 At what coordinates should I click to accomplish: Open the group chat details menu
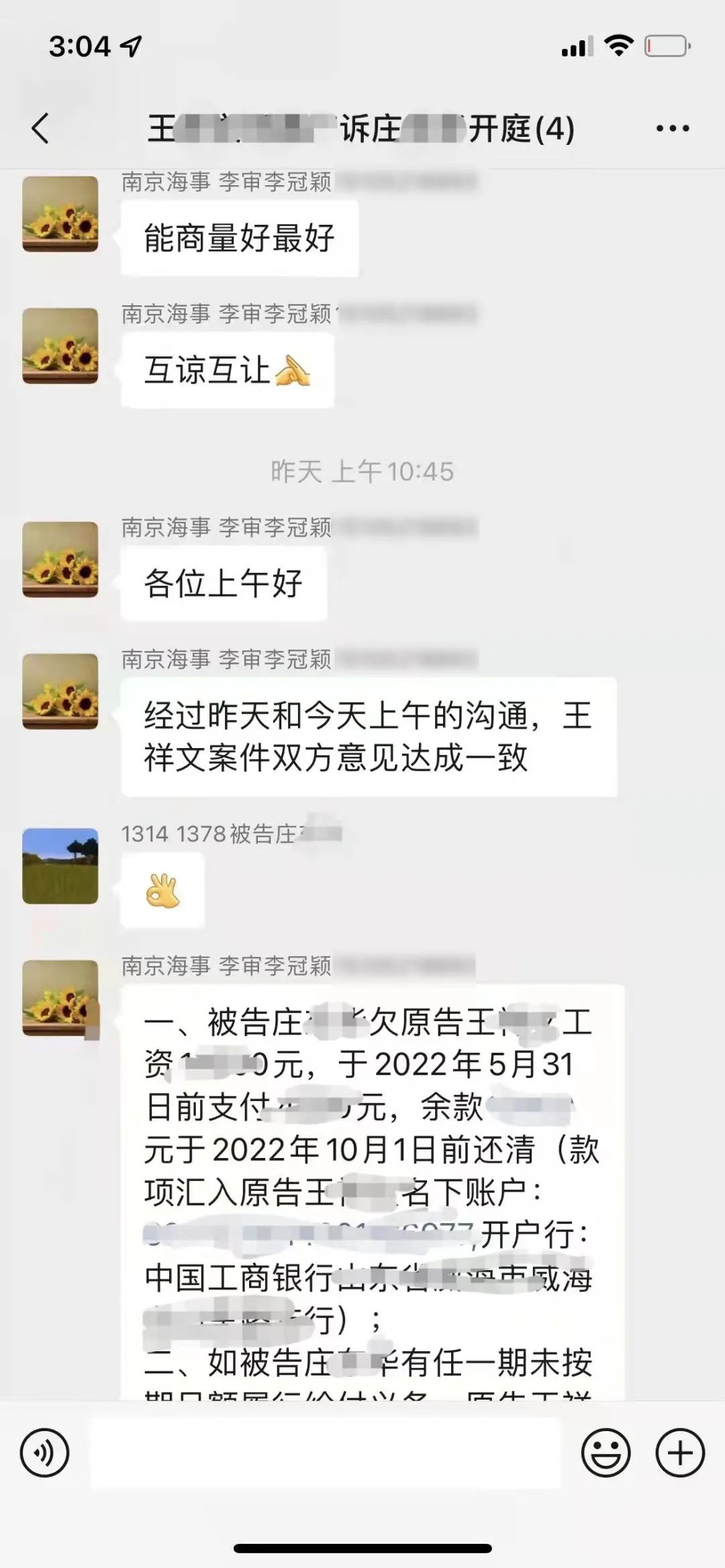pos(672,128)
